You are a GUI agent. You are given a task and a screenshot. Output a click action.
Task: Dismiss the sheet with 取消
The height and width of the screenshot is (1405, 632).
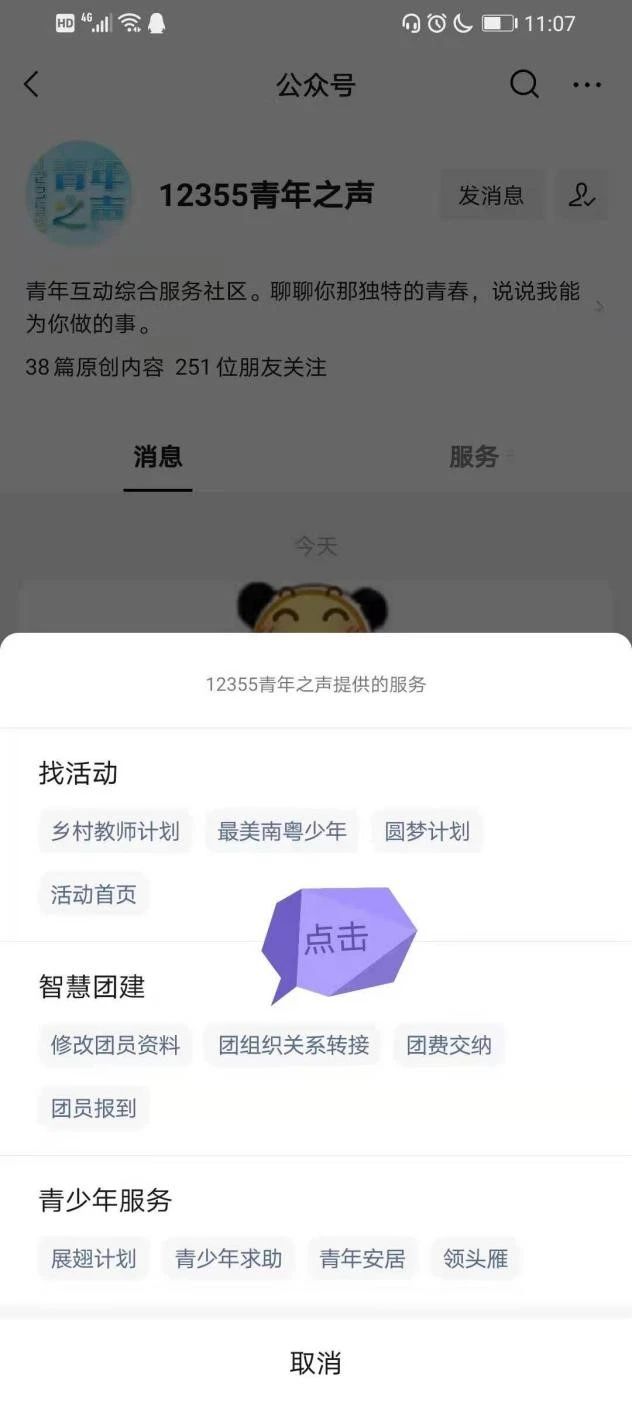(x=316, y=1362)
